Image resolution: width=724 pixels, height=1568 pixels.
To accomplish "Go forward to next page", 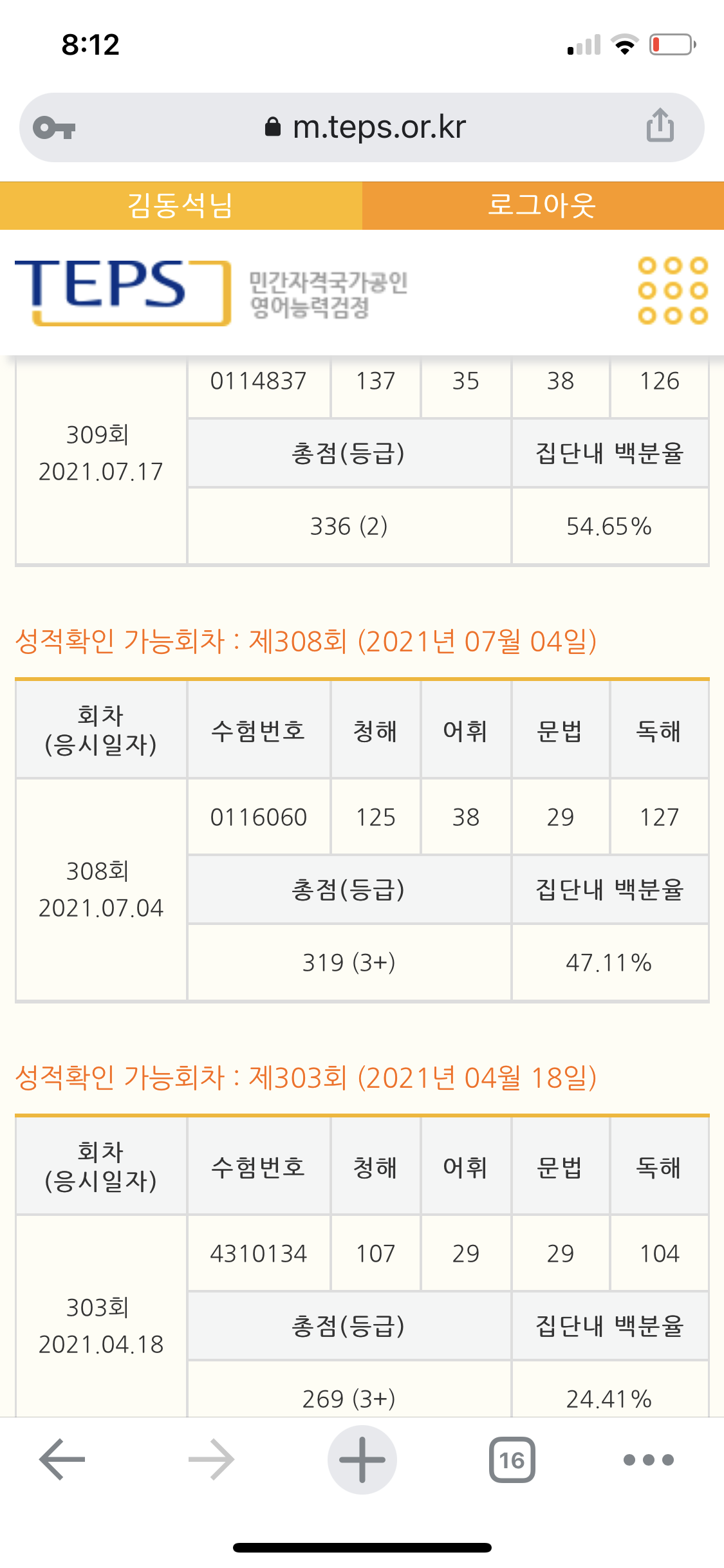I will click(212, 1459).
